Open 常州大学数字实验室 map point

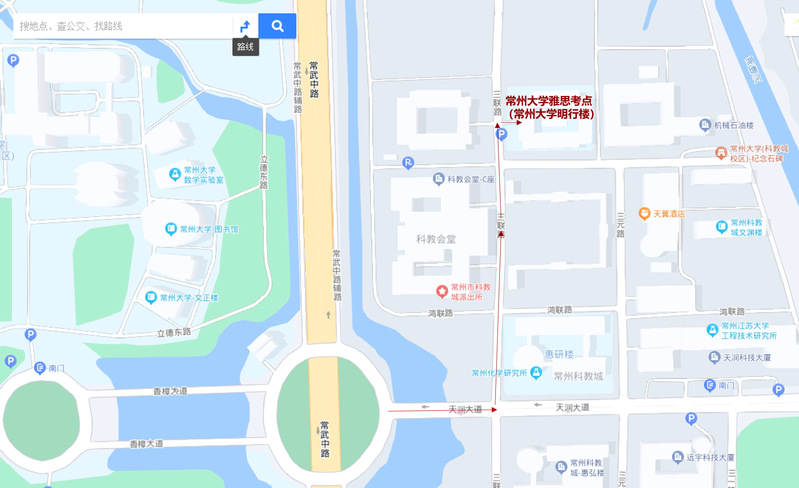[x=175, y=173]
